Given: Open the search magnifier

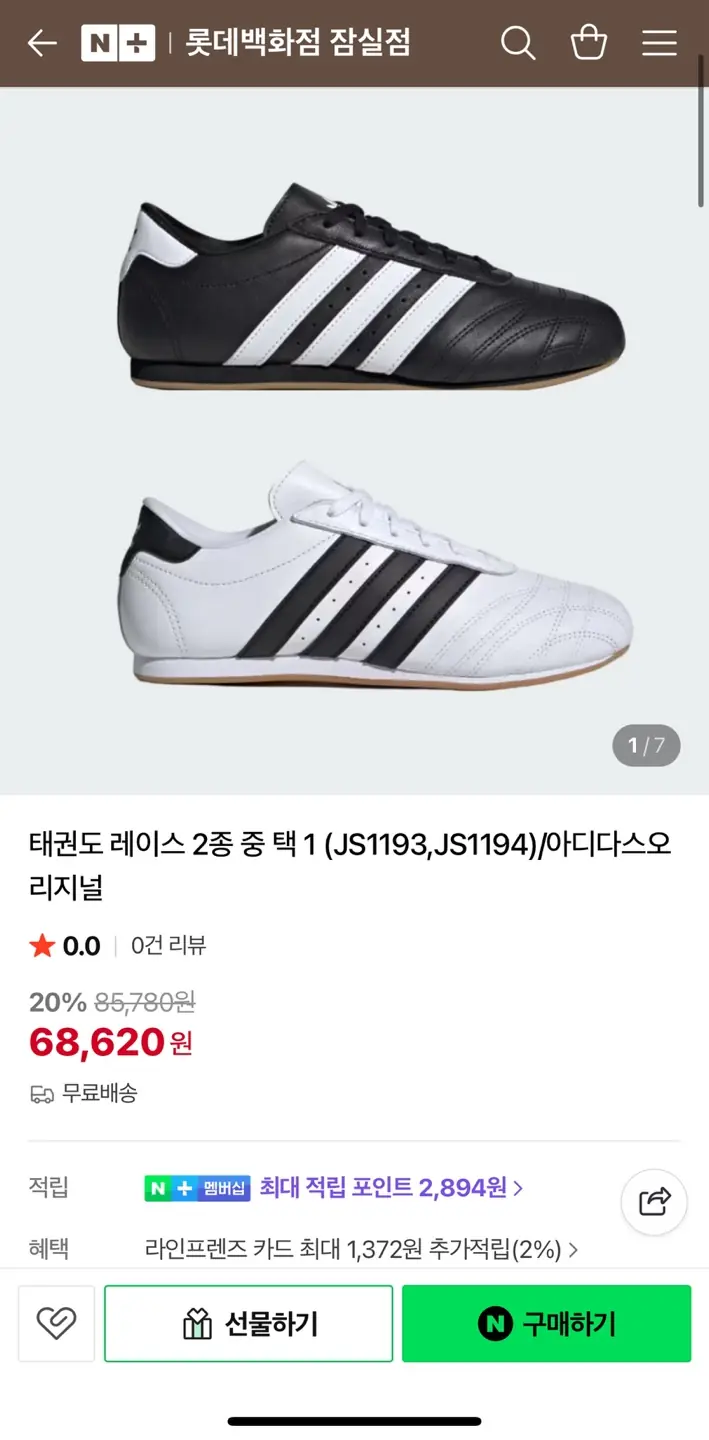Looking at the screenshot, I should 518,43.
